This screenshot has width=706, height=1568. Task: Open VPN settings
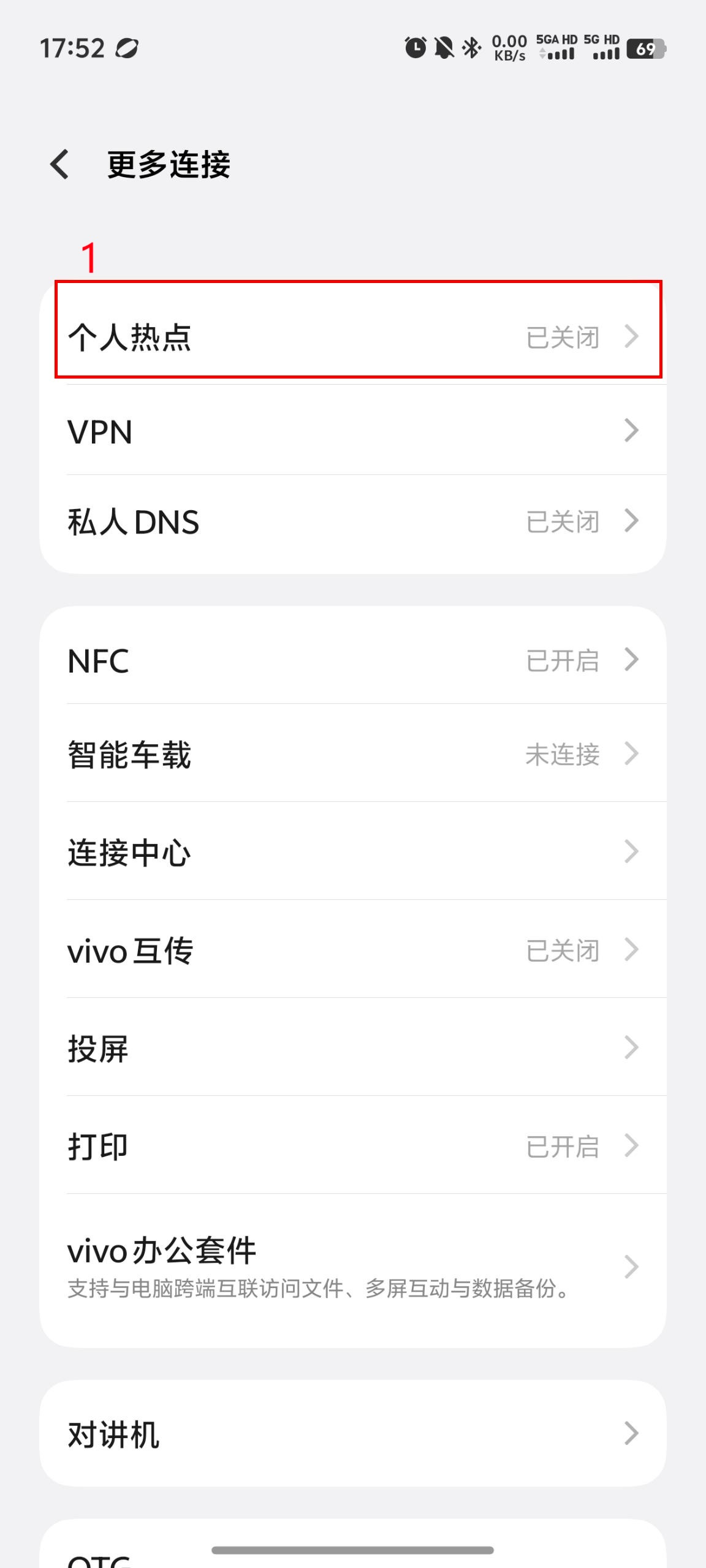353,431
